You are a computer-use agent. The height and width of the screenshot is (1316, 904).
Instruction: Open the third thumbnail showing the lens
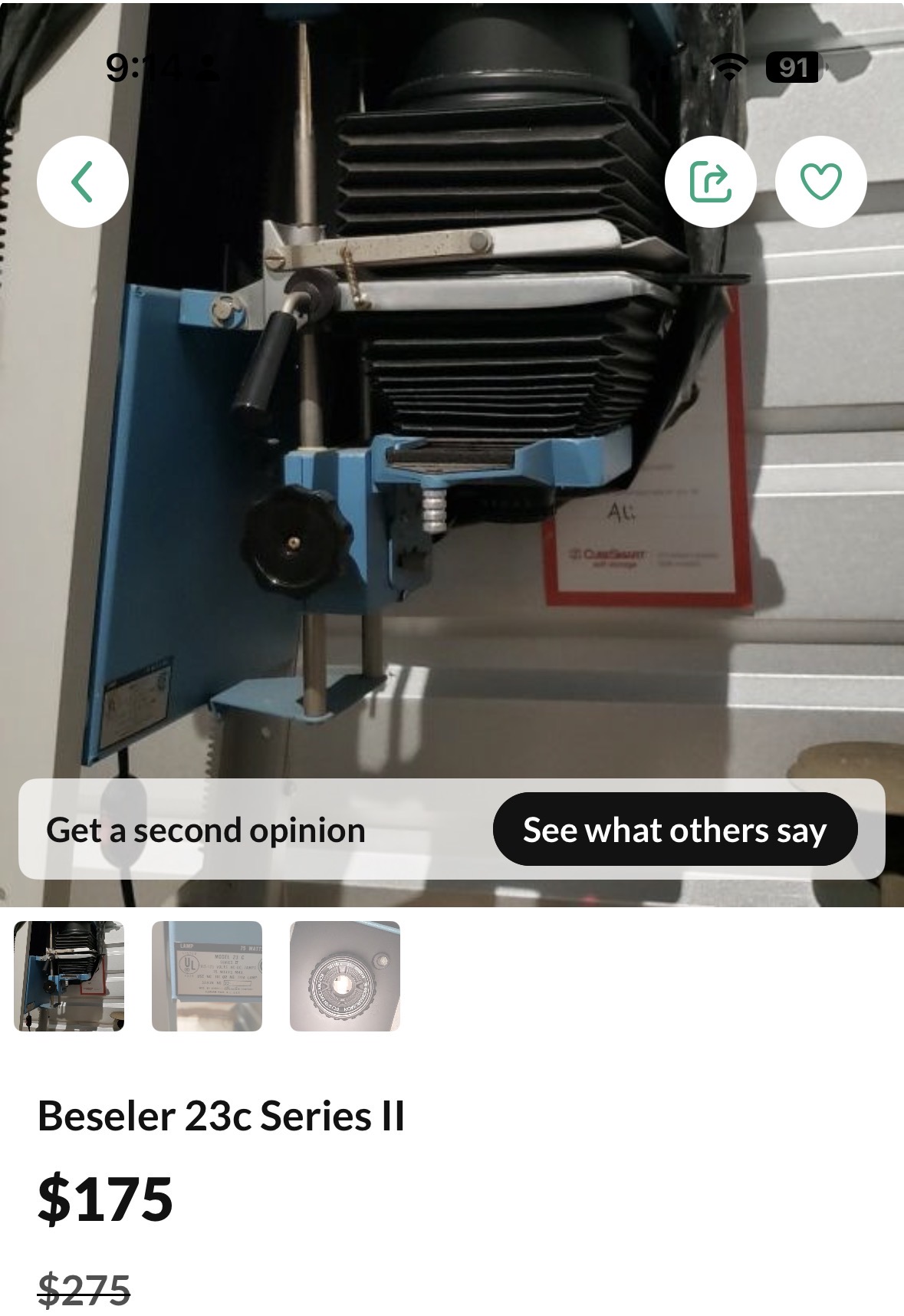click(345, 975)
